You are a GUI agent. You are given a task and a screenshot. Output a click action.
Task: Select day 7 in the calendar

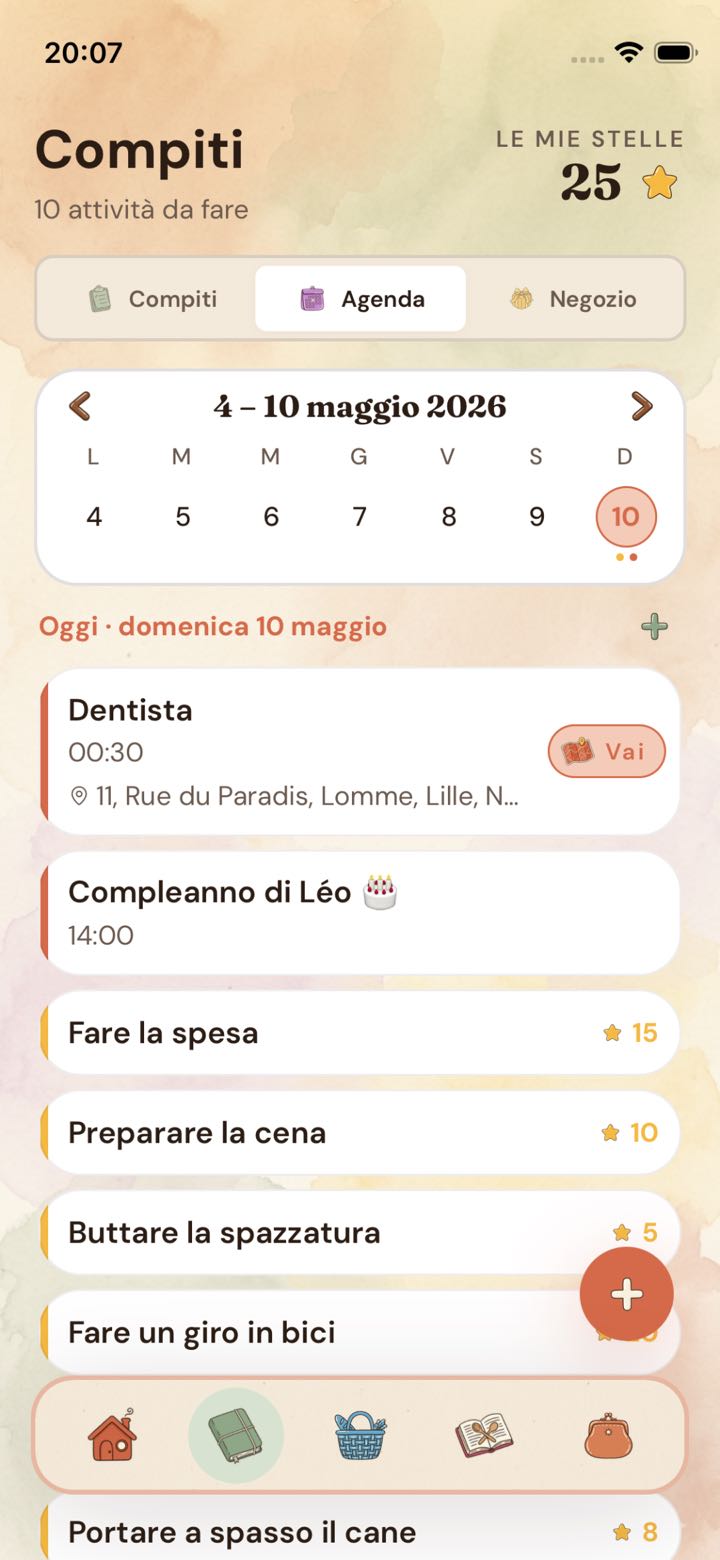(359, 517)
